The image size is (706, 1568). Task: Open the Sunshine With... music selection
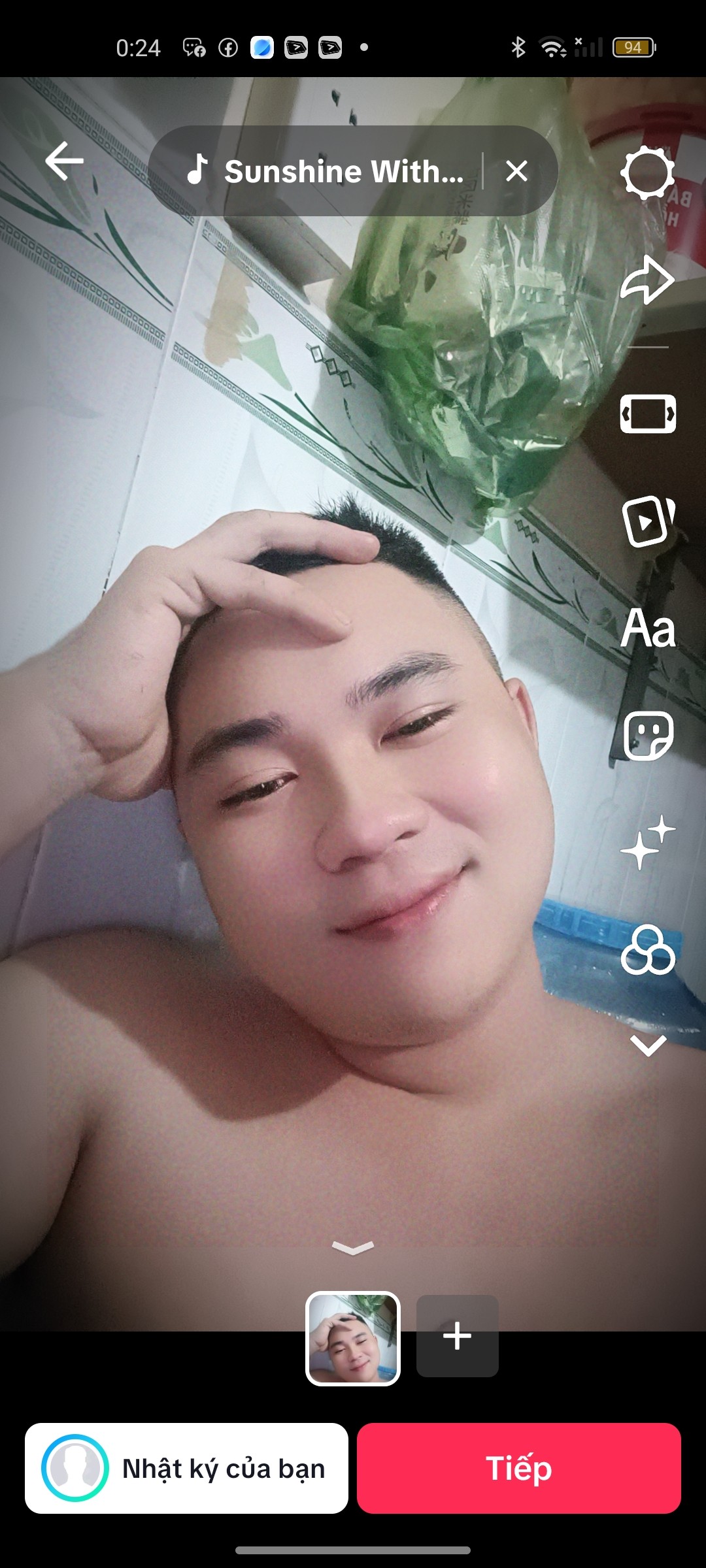click(326, 171)
